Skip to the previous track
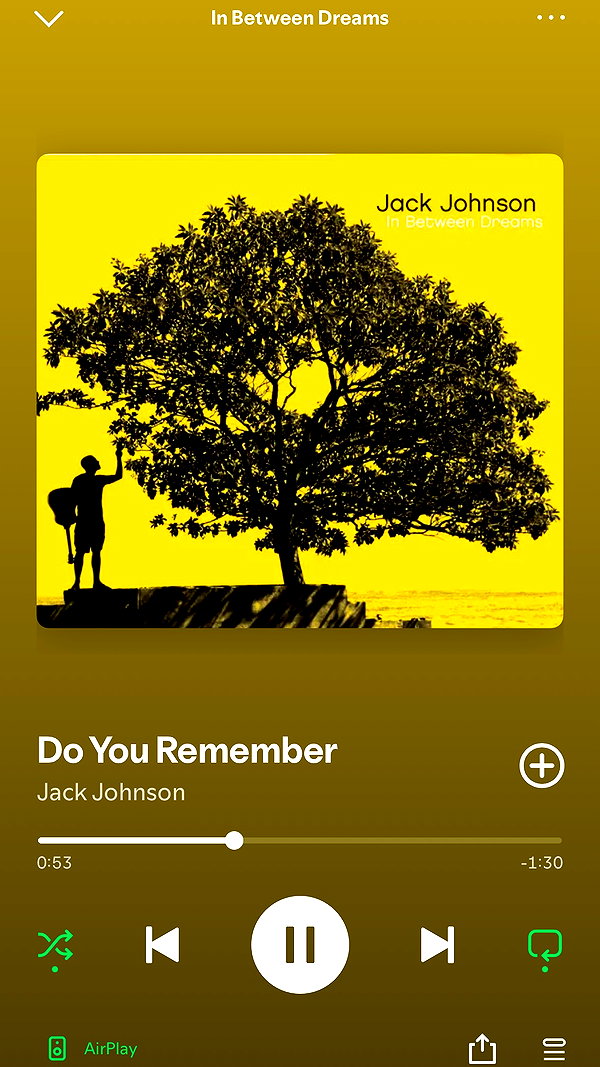The image size is (600, 1067). (163, 945)
